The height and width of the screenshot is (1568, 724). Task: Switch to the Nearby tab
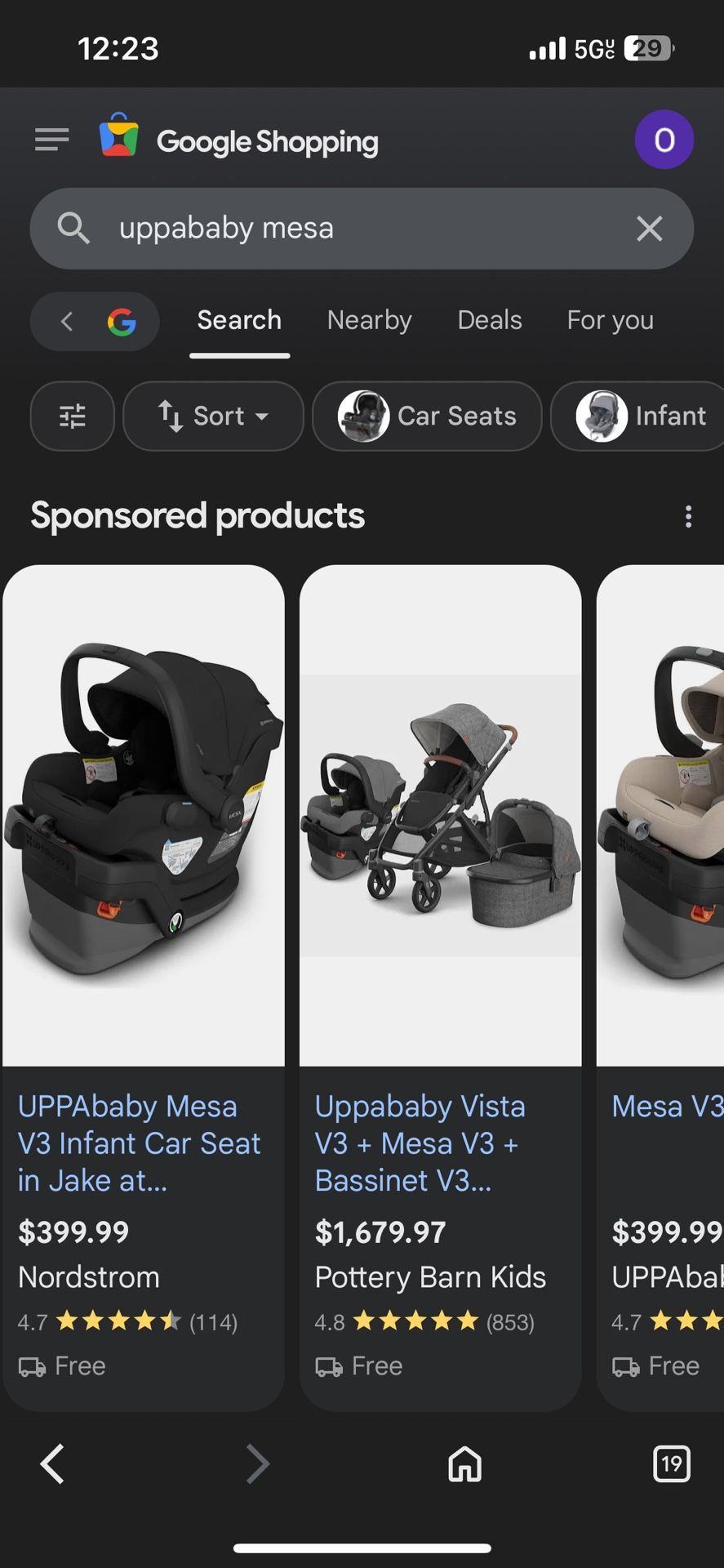369,320
